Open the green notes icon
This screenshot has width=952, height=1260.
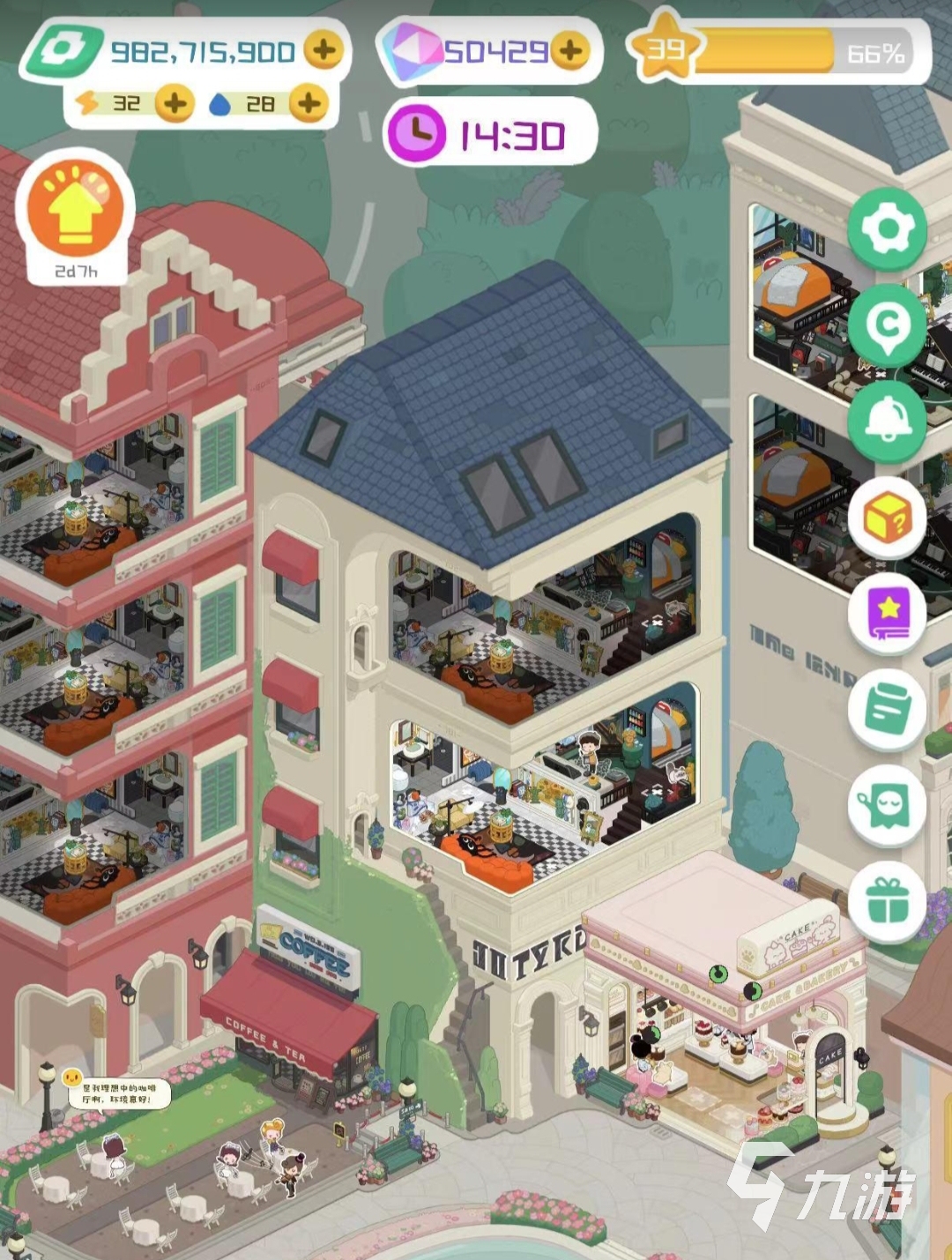(887, 710)
